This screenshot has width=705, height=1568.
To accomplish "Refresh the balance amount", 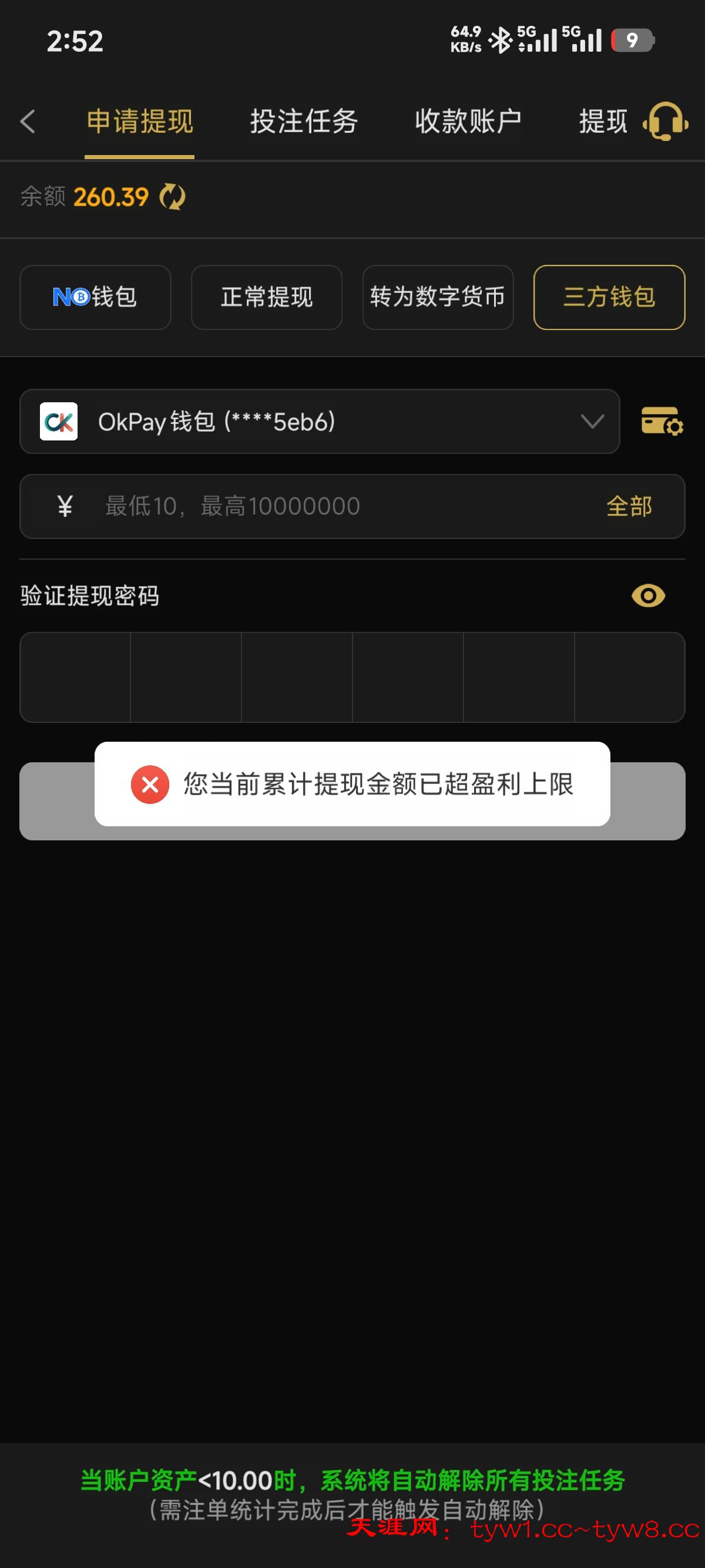I will click(172, 197).
